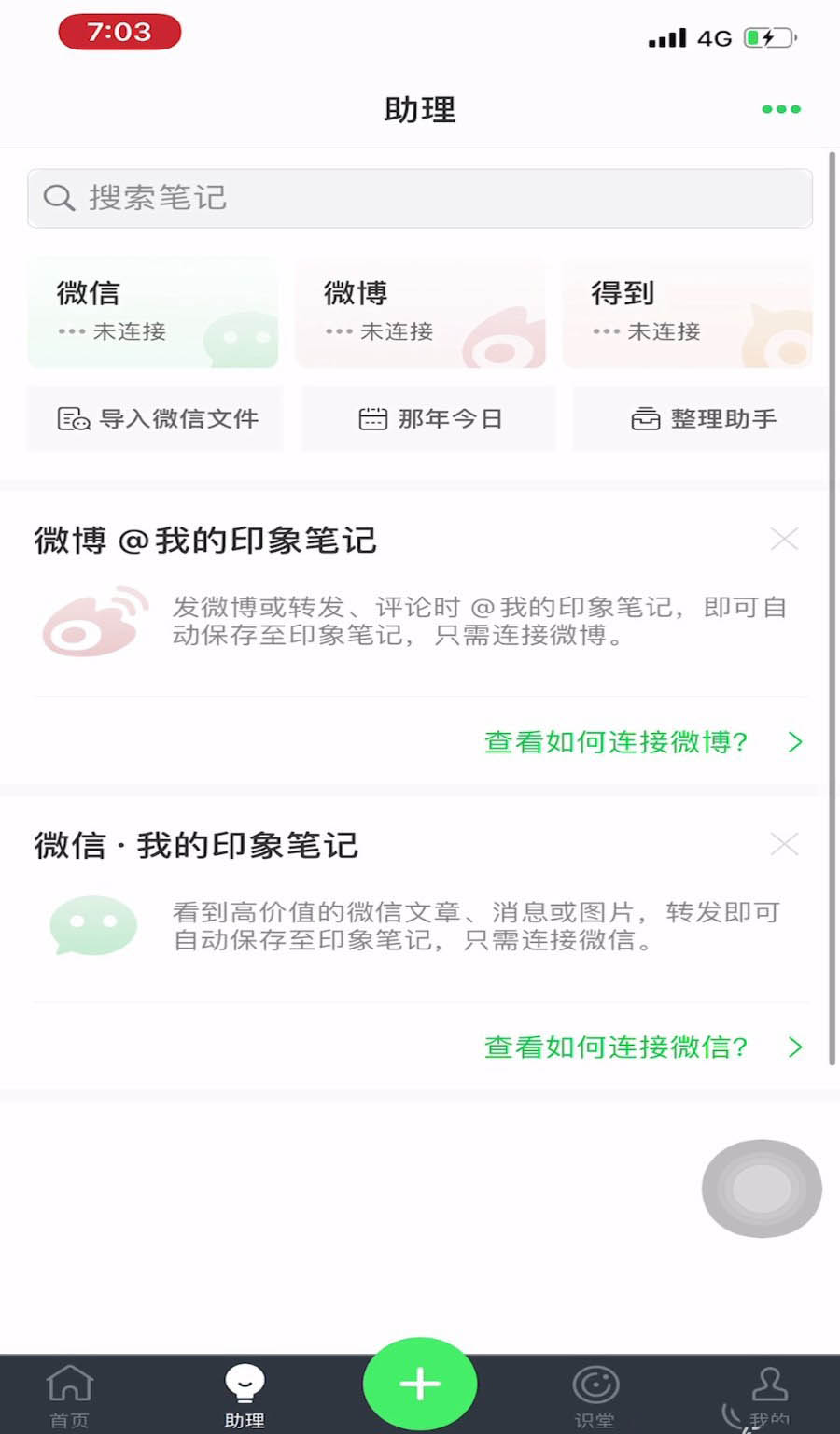Open the 得到 connection card
The width and height of the screenshot is (840, 1434).
[x=688, y=313]
